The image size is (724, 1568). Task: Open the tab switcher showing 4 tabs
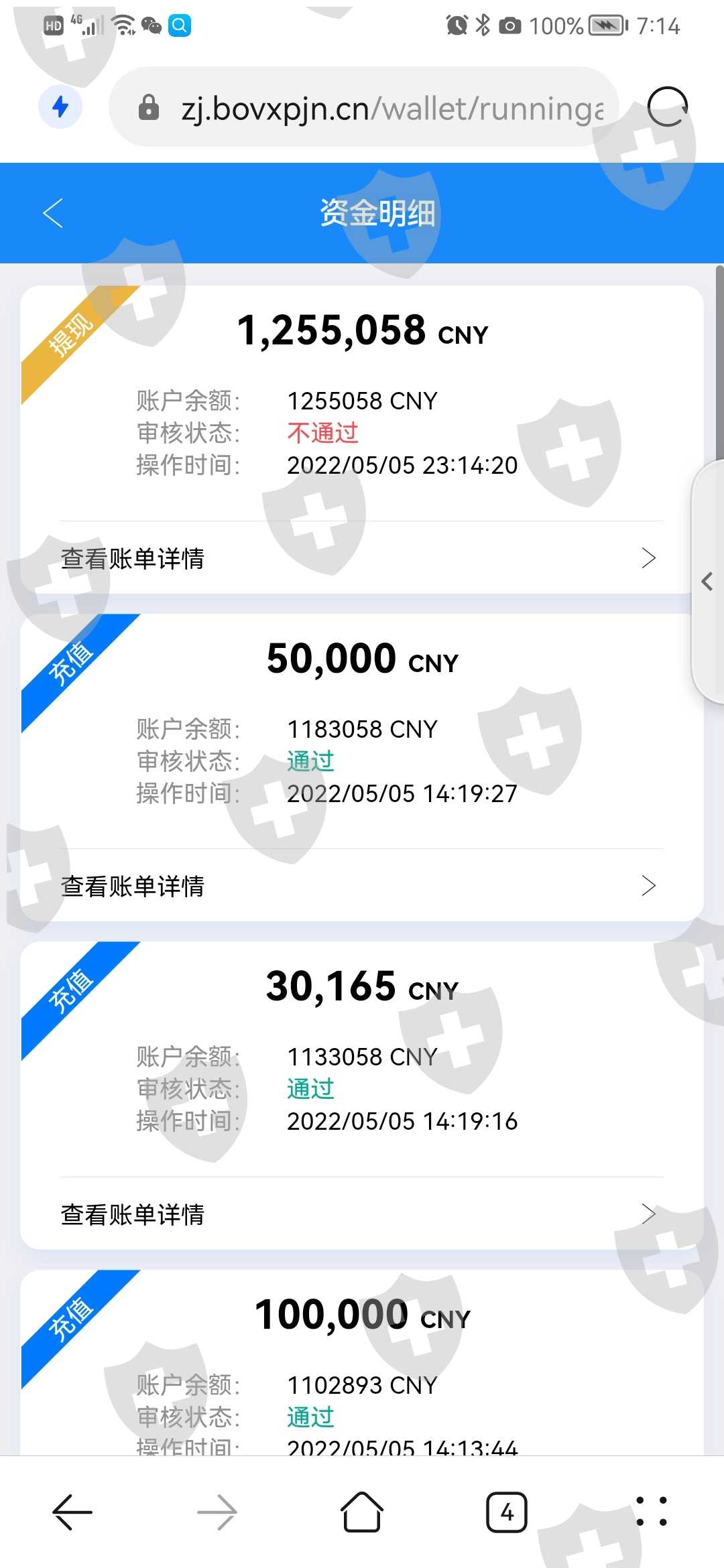tap(507, 1512)
